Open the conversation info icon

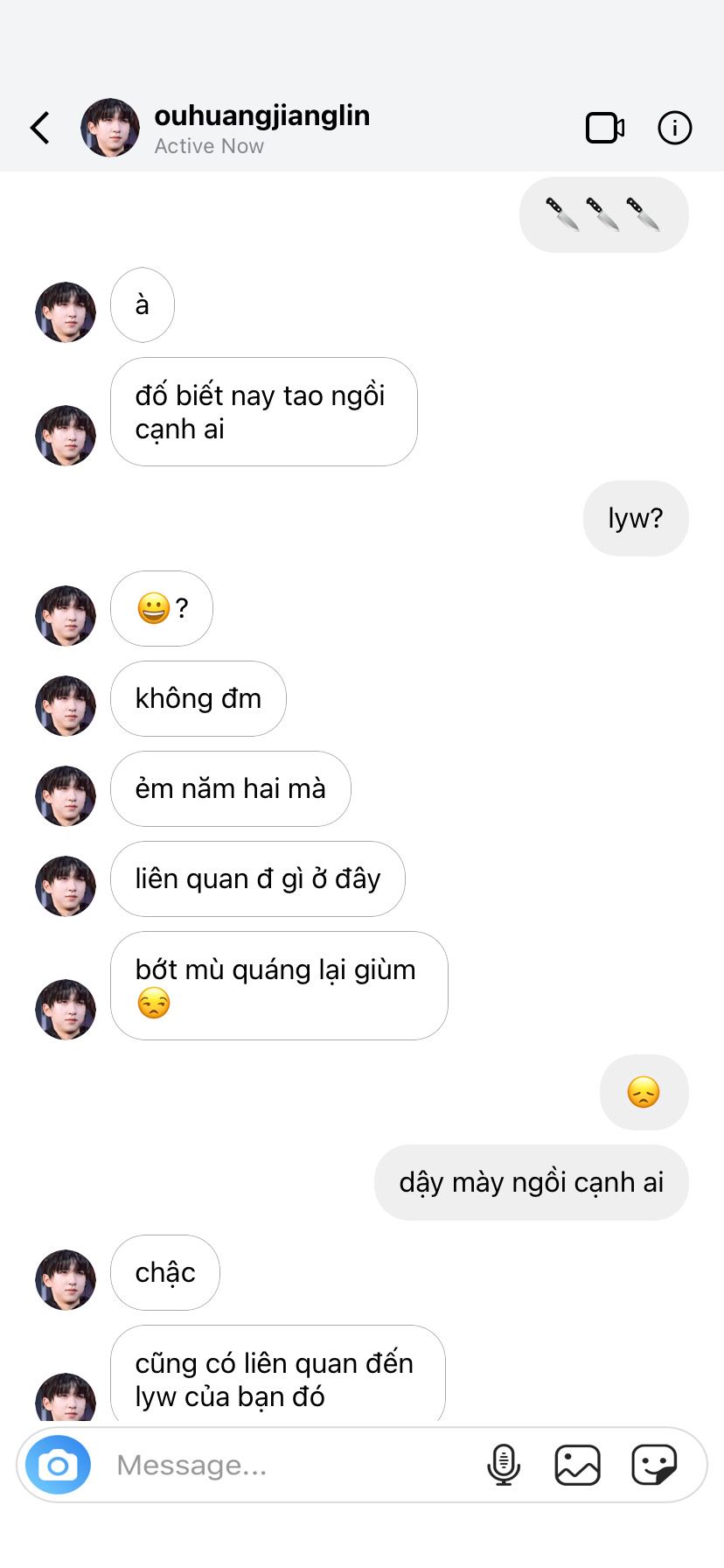click(674, 128)
